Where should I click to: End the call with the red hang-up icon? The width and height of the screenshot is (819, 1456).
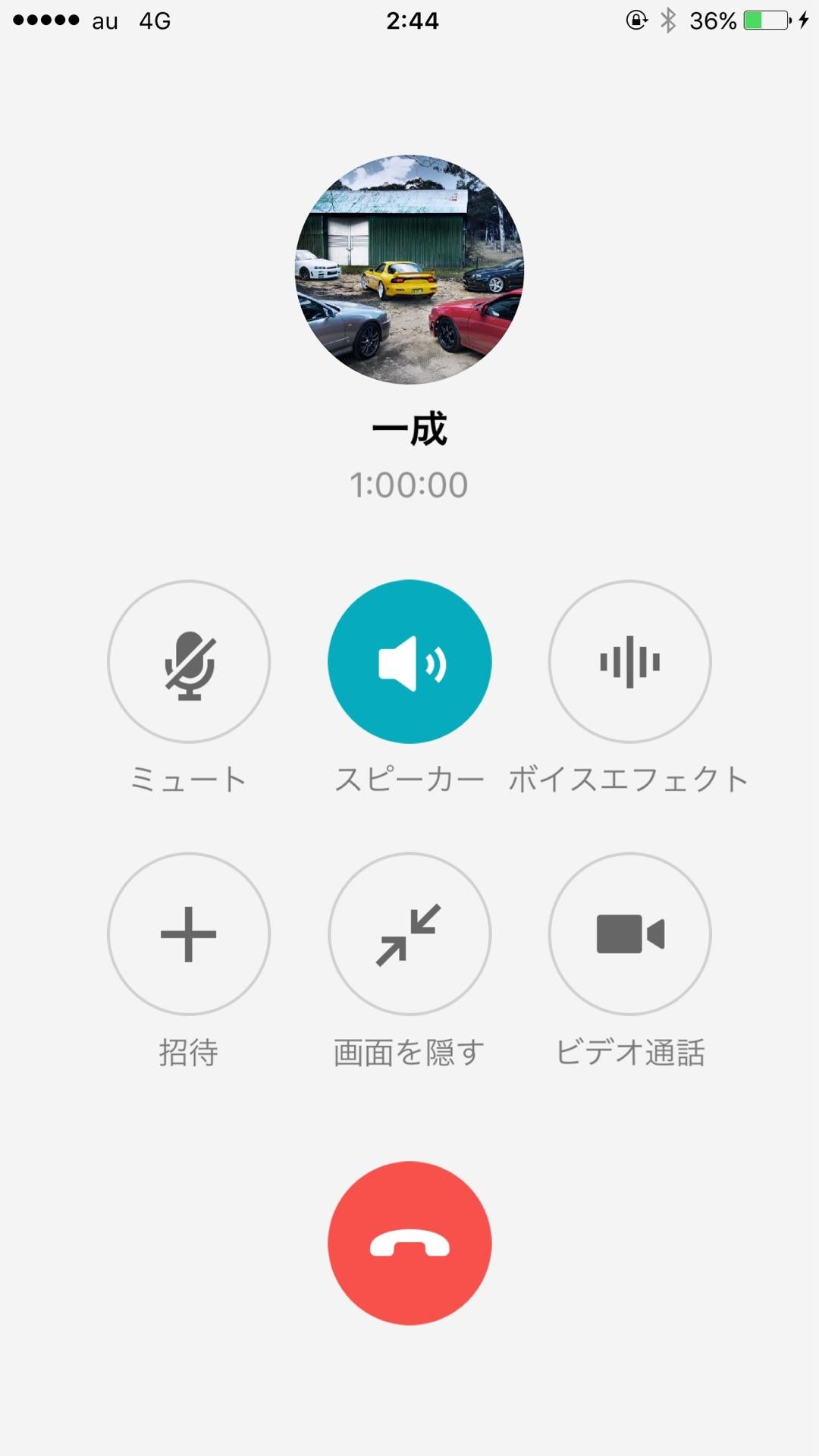[409, 1241]
